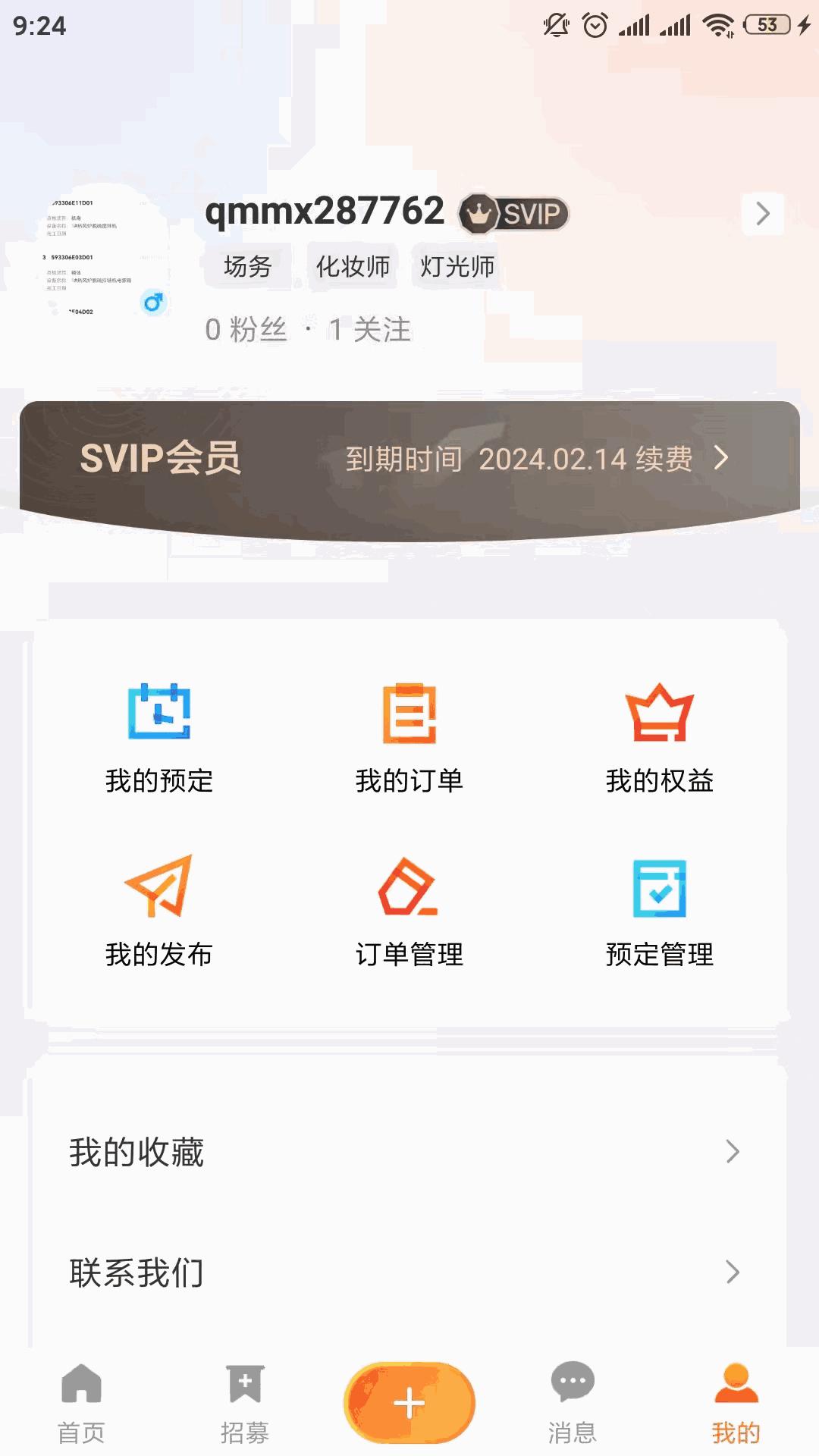Expand 联系我们 contact row
The width and height of the screenshot is (819, 1456).
(409, 1274)
